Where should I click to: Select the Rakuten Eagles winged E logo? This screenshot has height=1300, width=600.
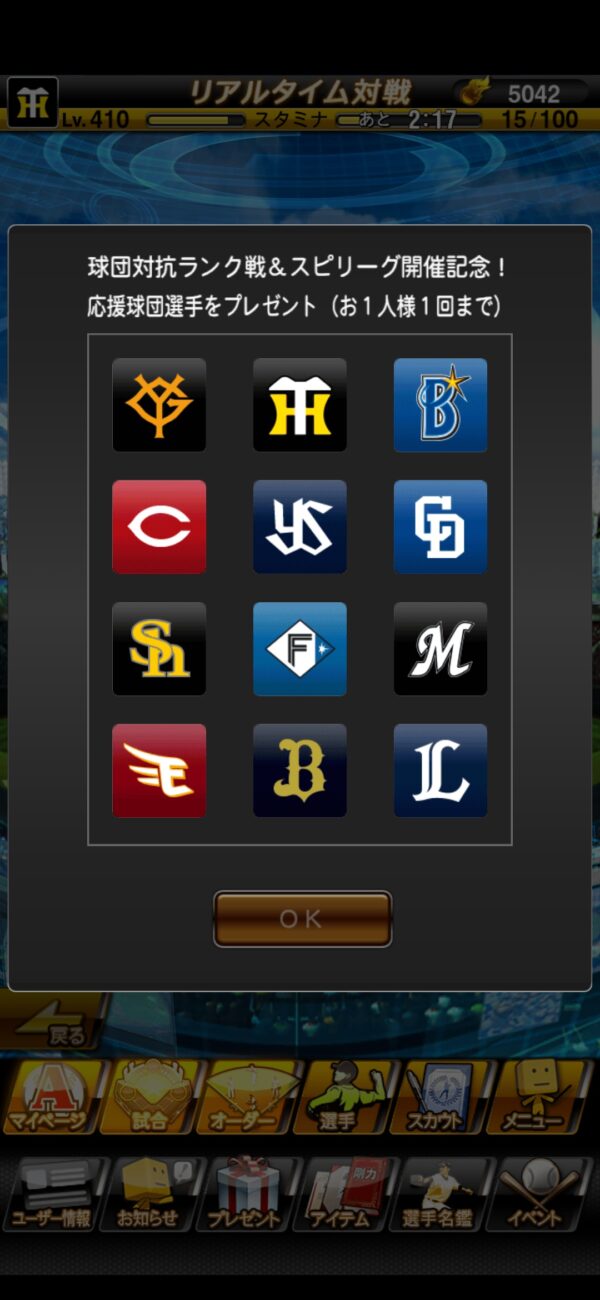point(159,771)
